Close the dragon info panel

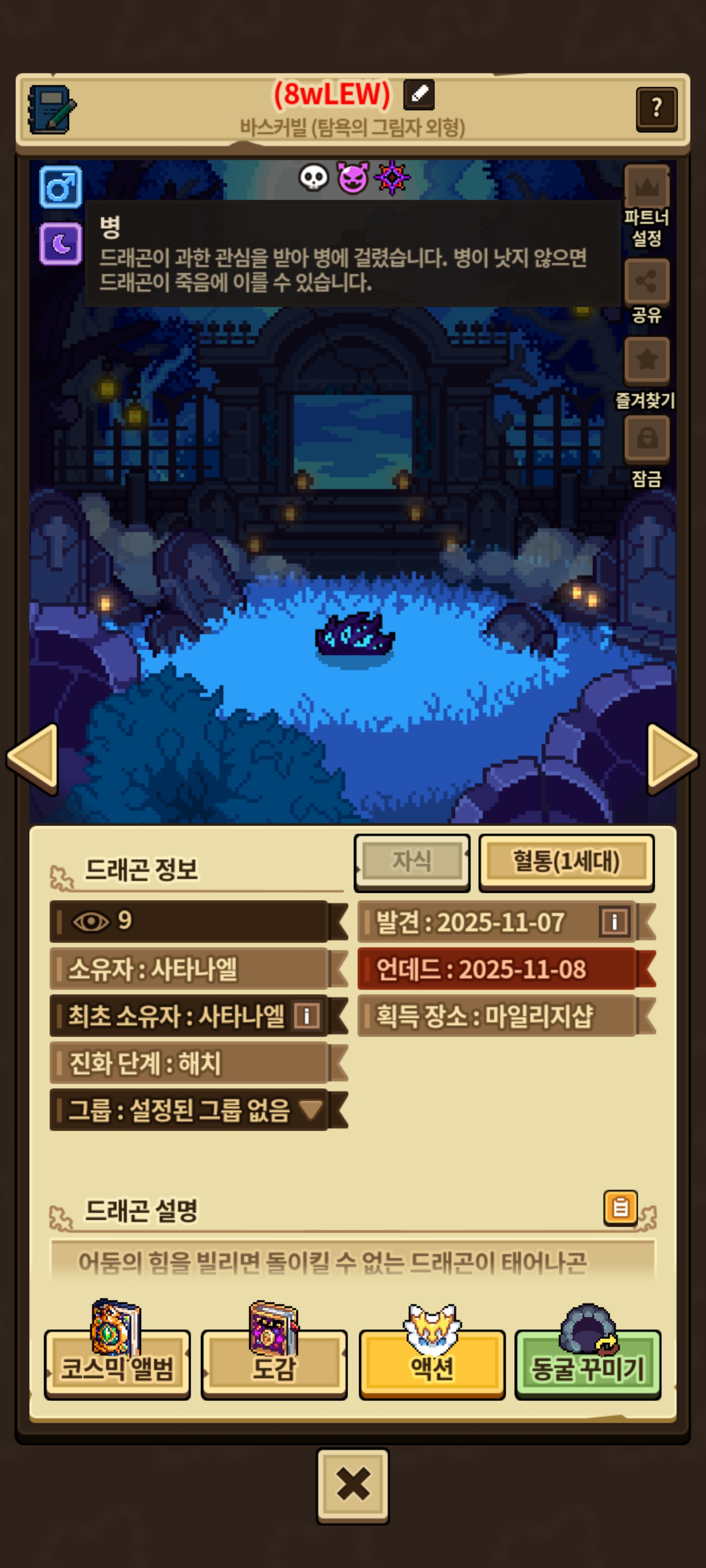tap(353, 1485)
